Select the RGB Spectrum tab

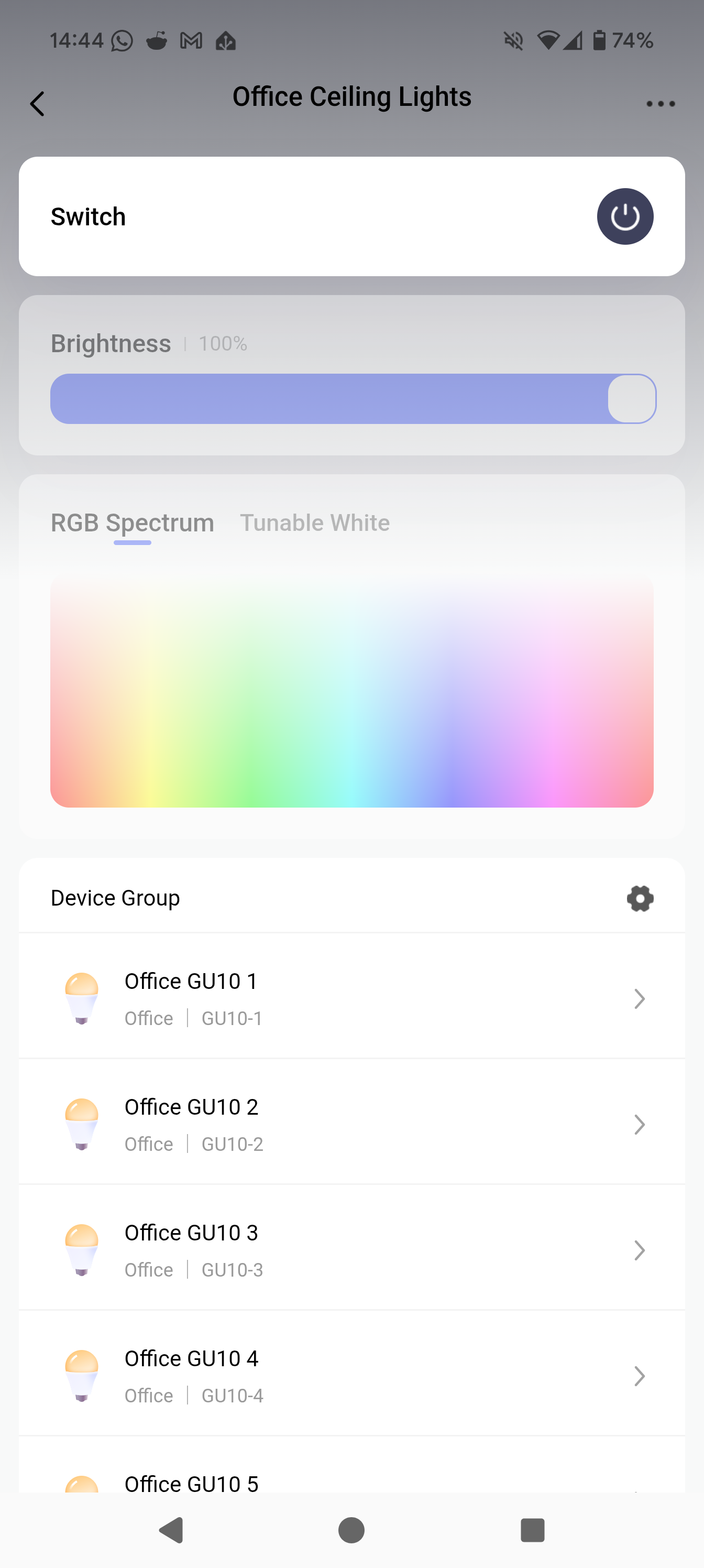132,523
